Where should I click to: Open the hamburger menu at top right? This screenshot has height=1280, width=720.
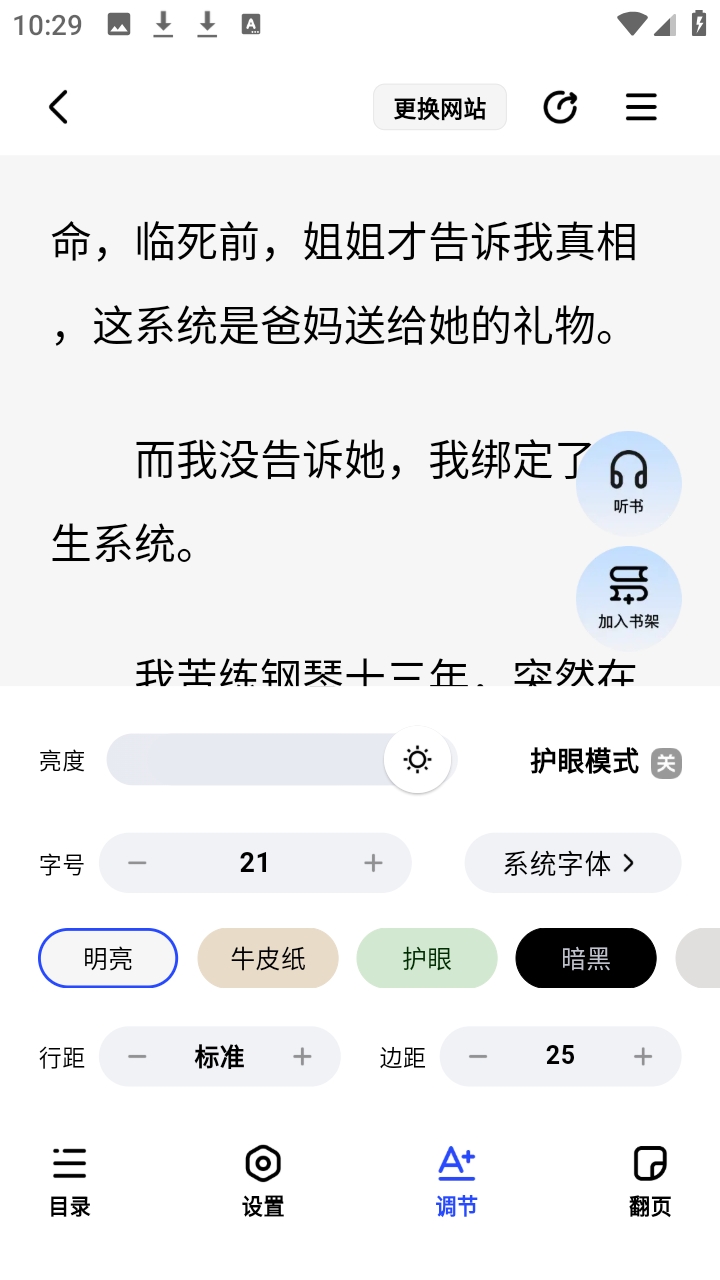coord(641,107)
